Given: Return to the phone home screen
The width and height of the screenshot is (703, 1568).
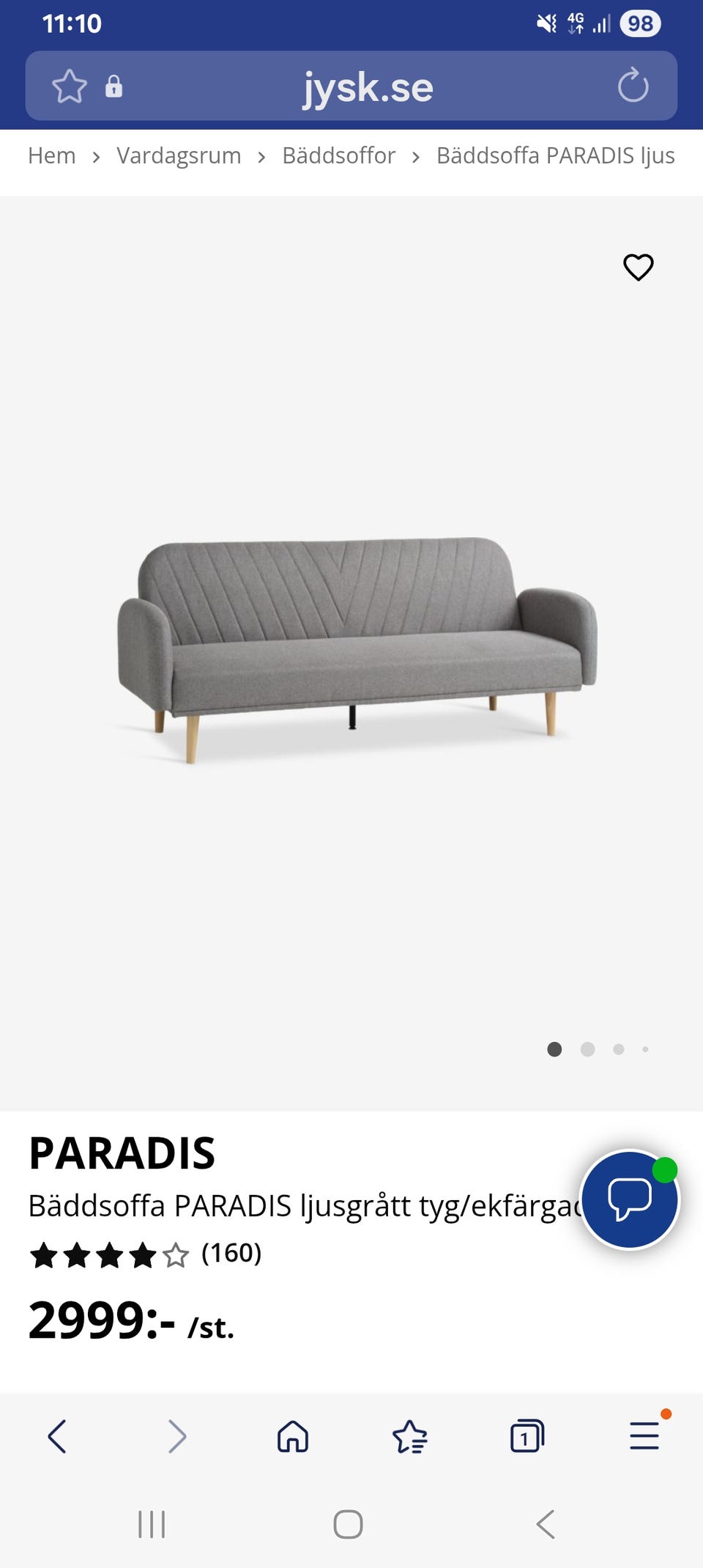Looking at the screenshot, I should [x=348, y=1525].
